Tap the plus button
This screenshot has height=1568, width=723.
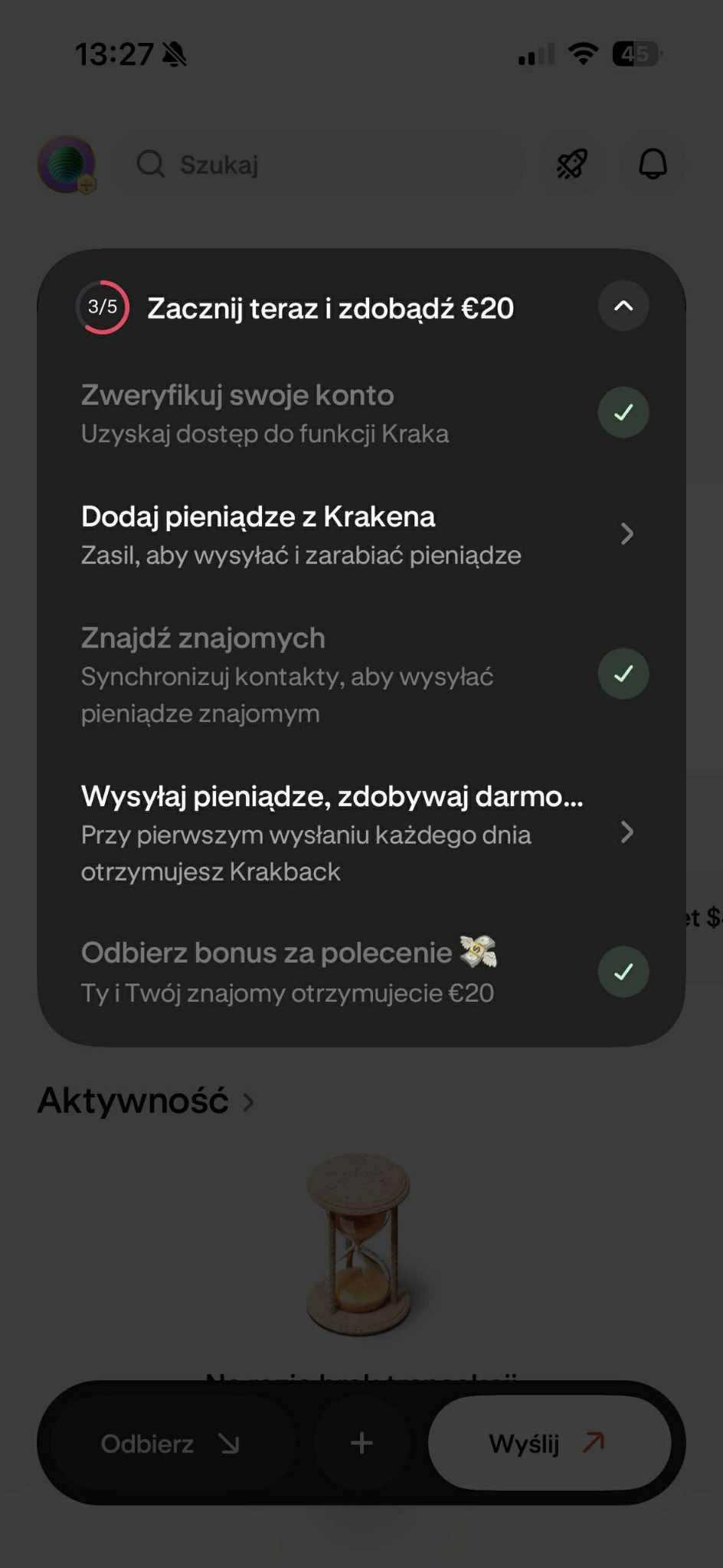[x=361, y=1444]
